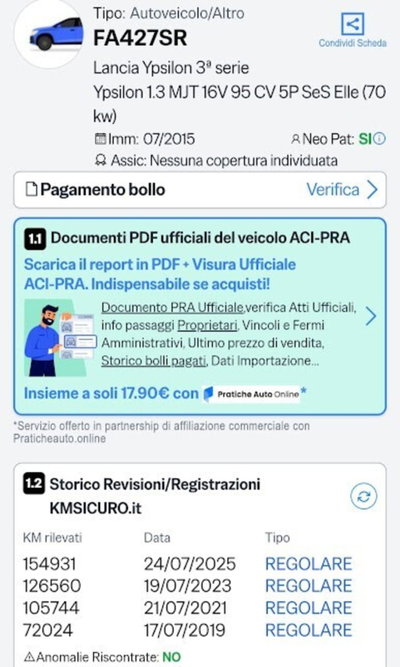This screenshot has height=667, width=400.
Task: Open the ACI-PRA official PDF documents offer
Action: pyautogui.click(x=200, y=316)
